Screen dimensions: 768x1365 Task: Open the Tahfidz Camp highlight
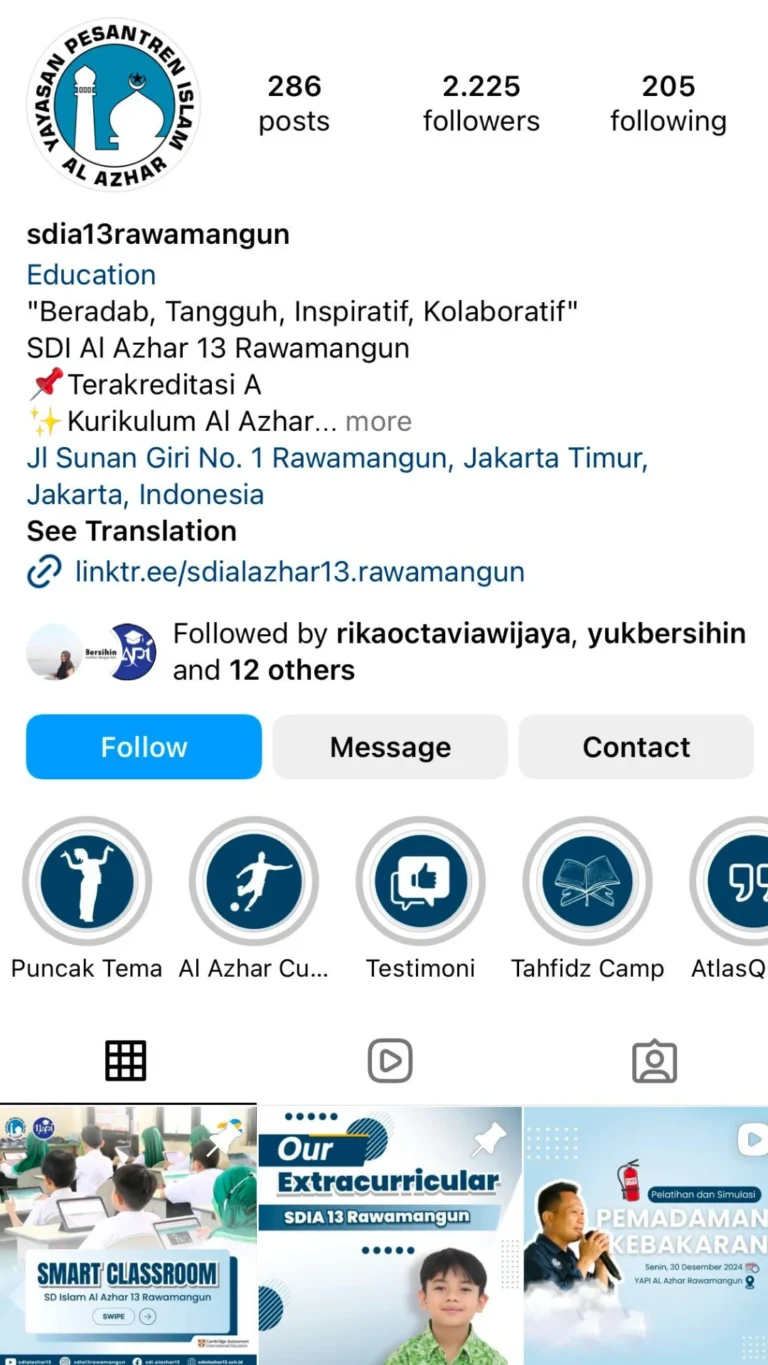(587, 882)
